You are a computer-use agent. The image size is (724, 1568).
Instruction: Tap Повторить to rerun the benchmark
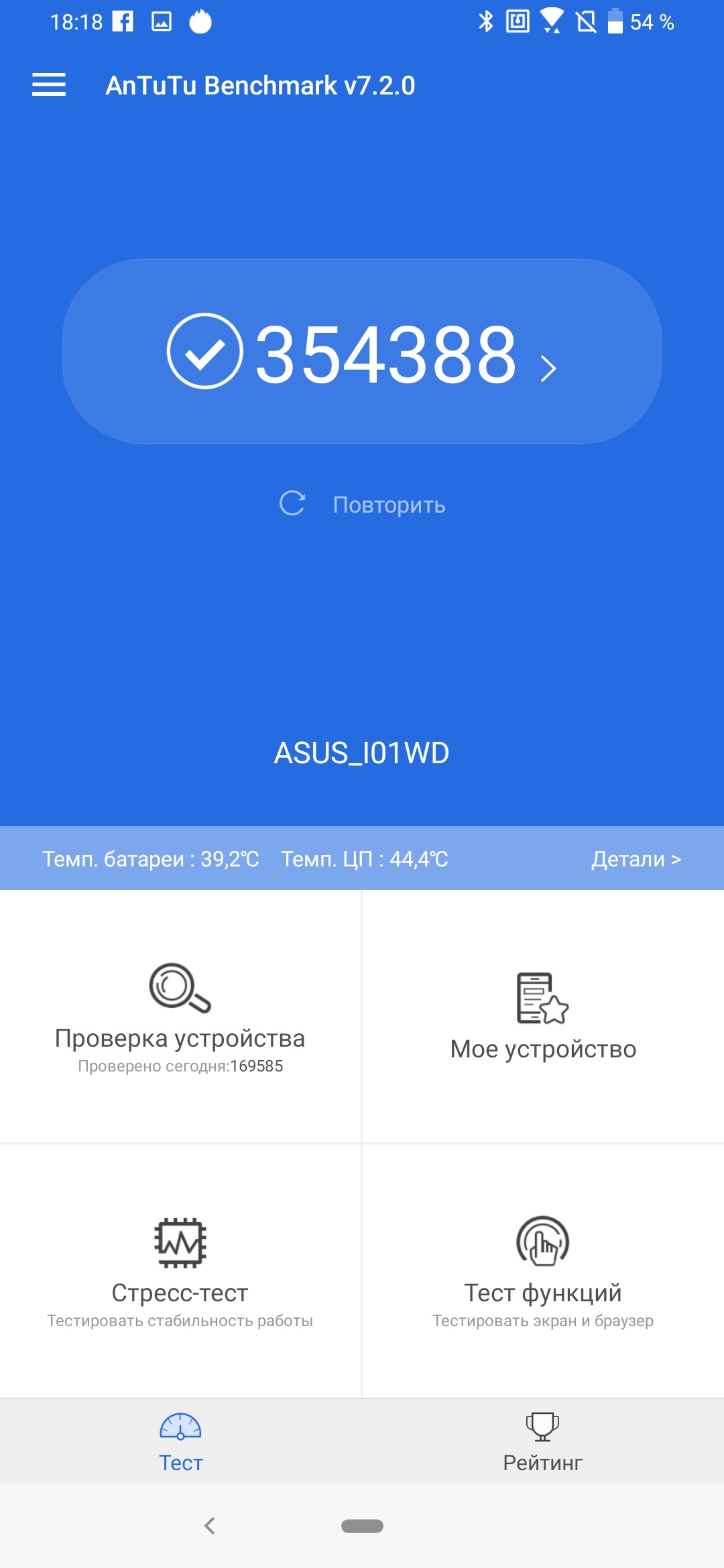pos(363,505)
